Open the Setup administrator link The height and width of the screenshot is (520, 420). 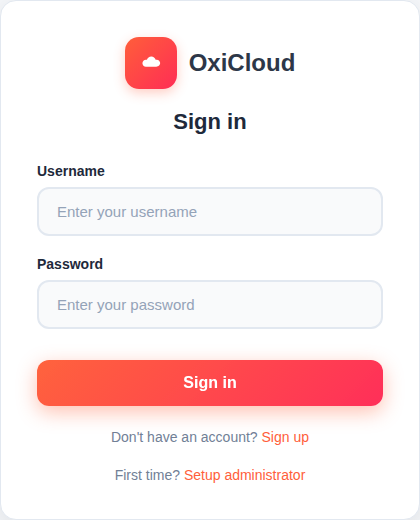(x=244, y=475)
